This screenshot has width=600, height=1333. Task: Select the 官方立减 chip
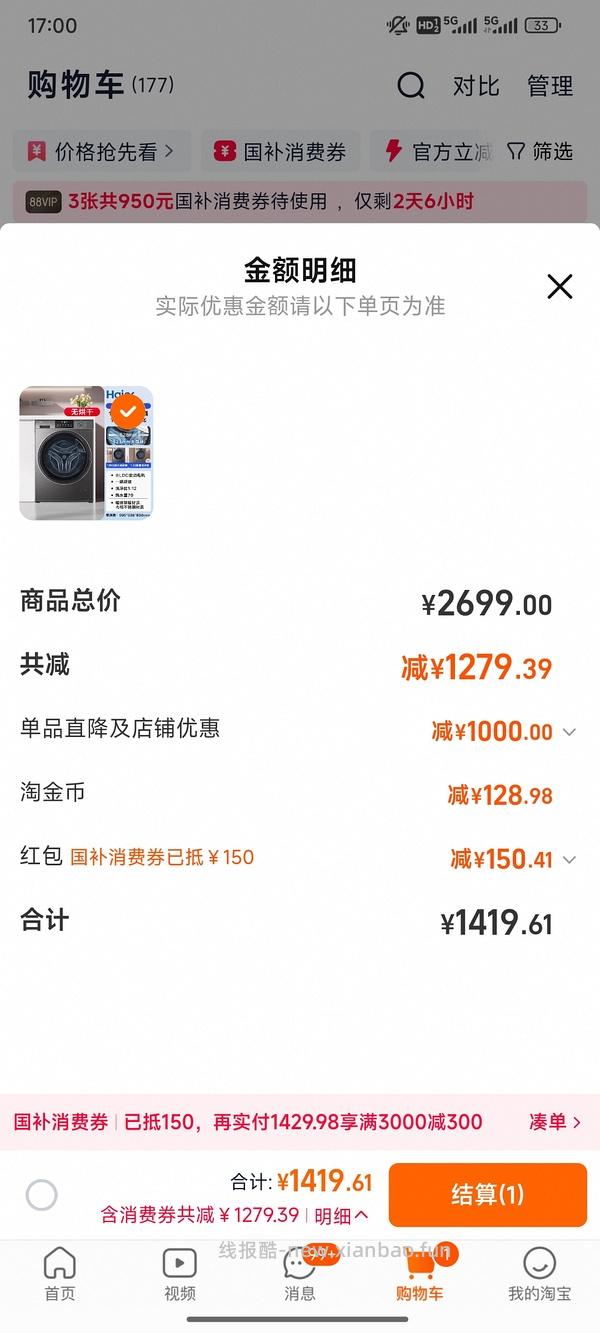pyautogui.click(x=438, y=152)
